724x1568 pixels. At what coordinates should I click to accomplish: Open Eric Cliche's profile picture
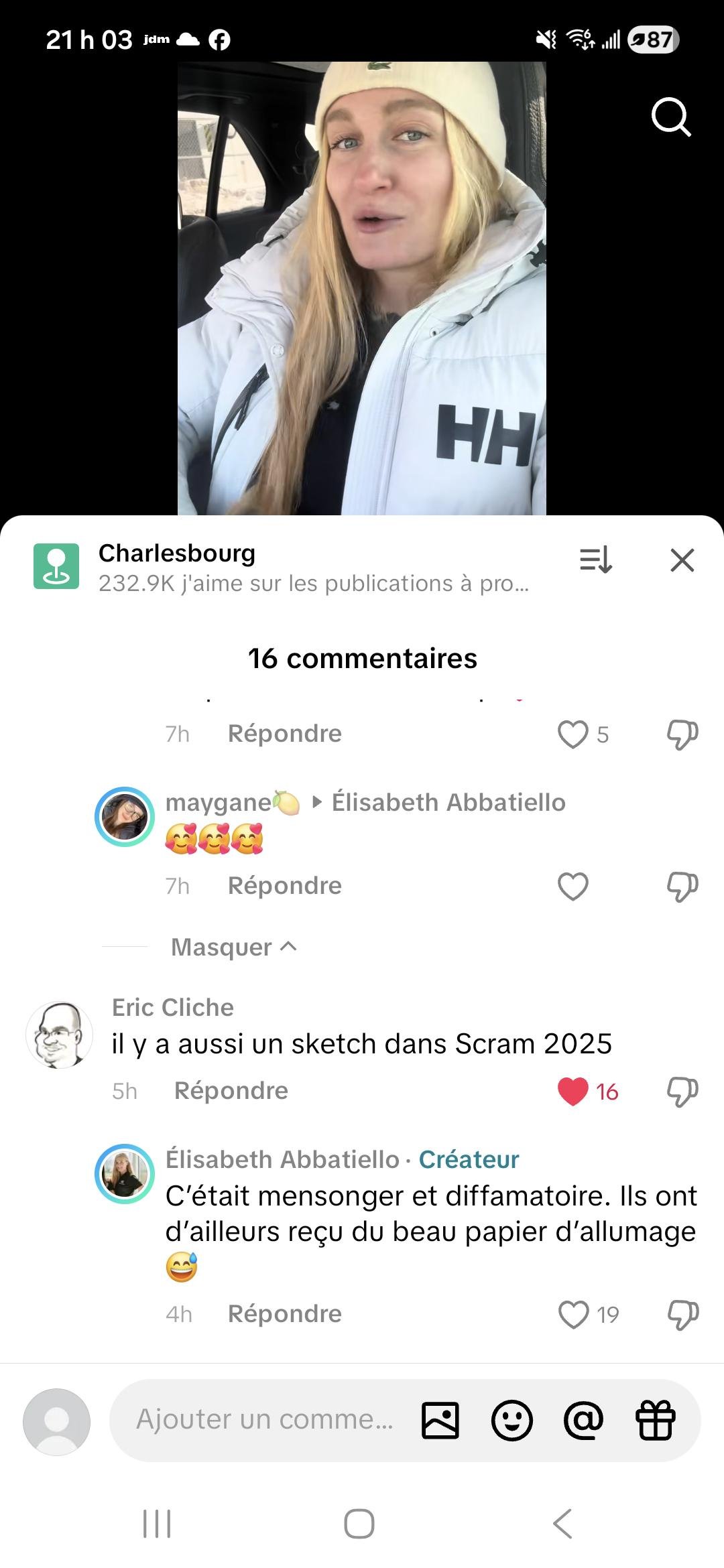point(59,1035)
